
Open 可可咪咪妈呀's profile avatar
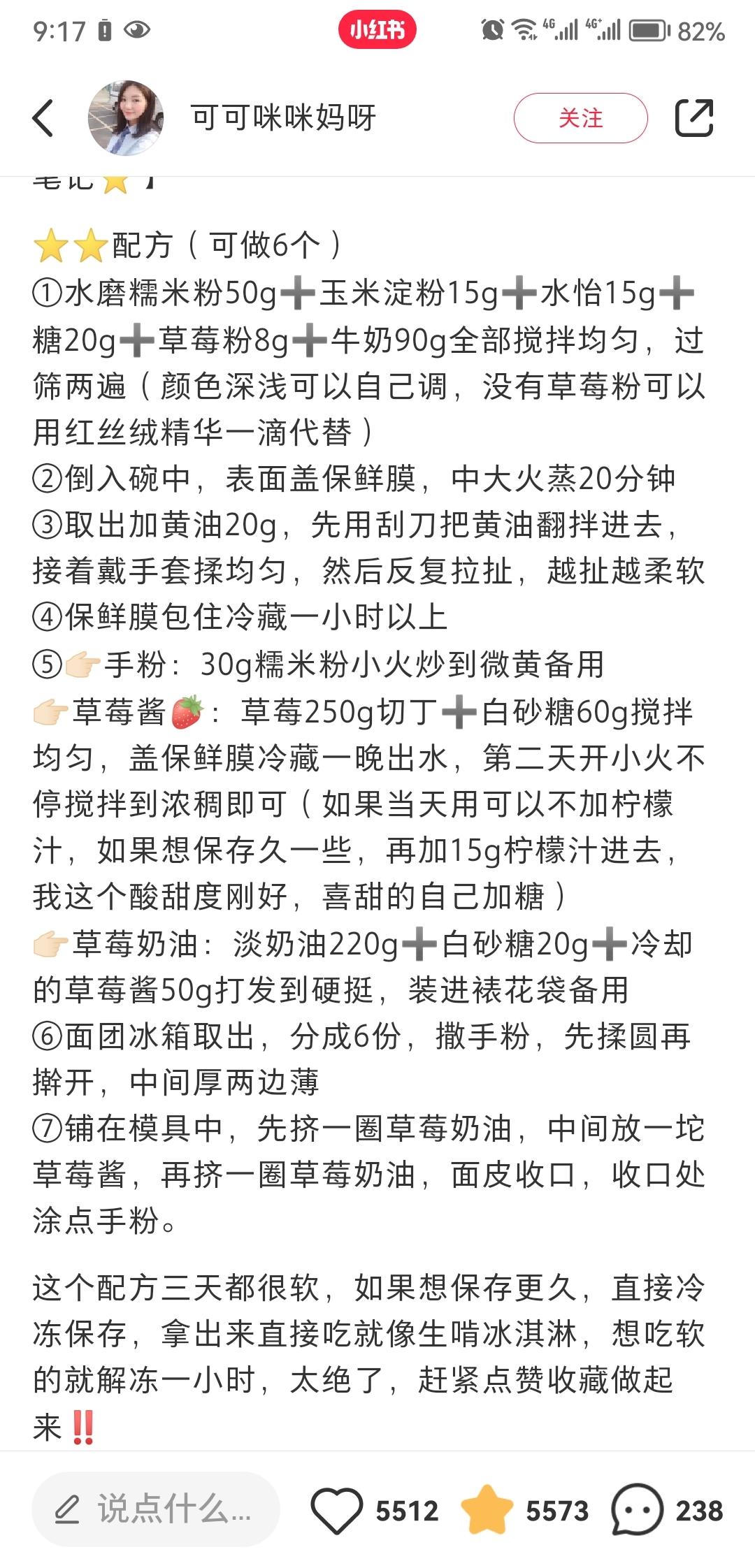126,117
